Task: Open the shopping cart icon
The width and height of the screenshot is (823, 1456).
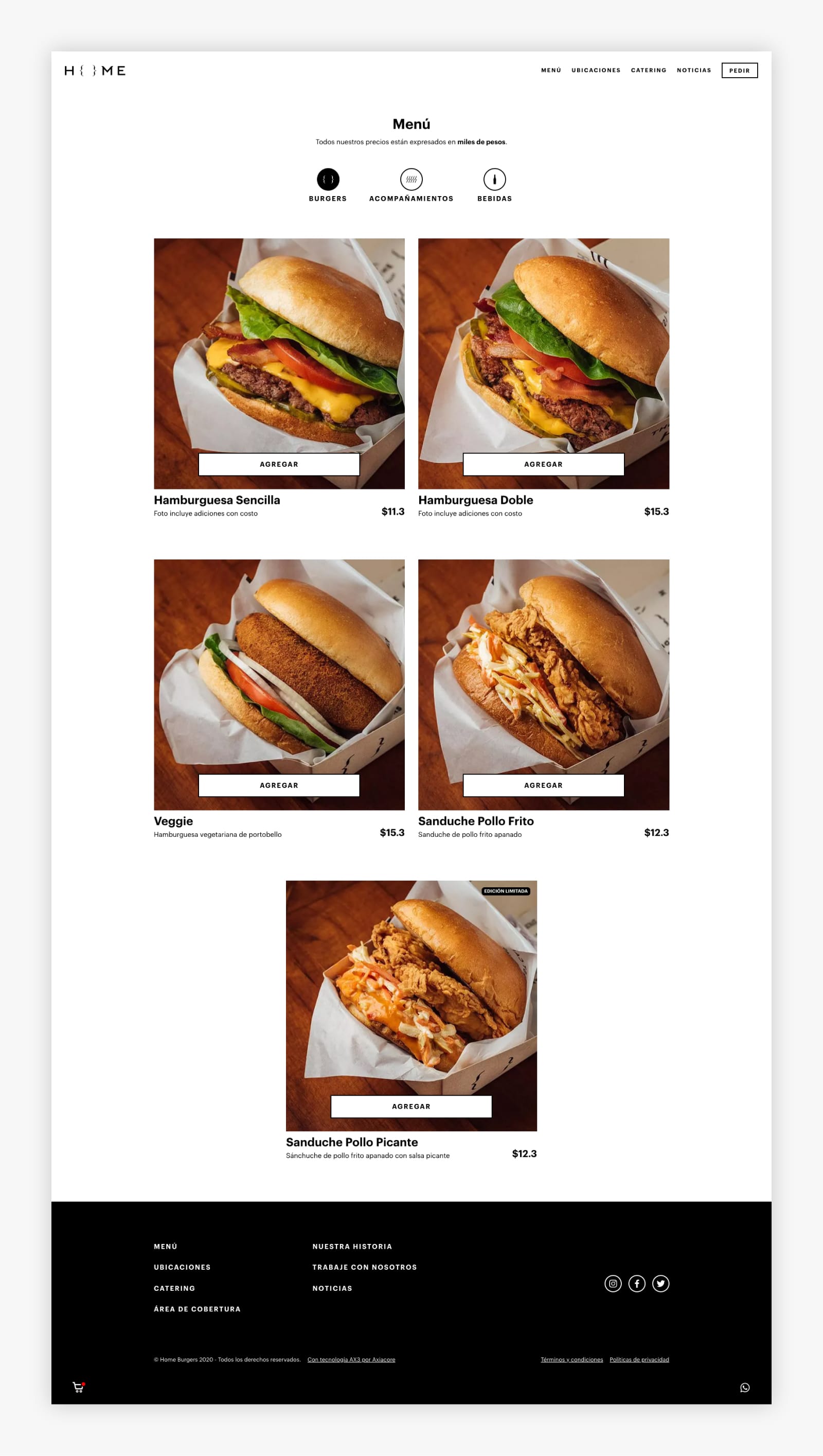Action: (x=78, y=1387)
